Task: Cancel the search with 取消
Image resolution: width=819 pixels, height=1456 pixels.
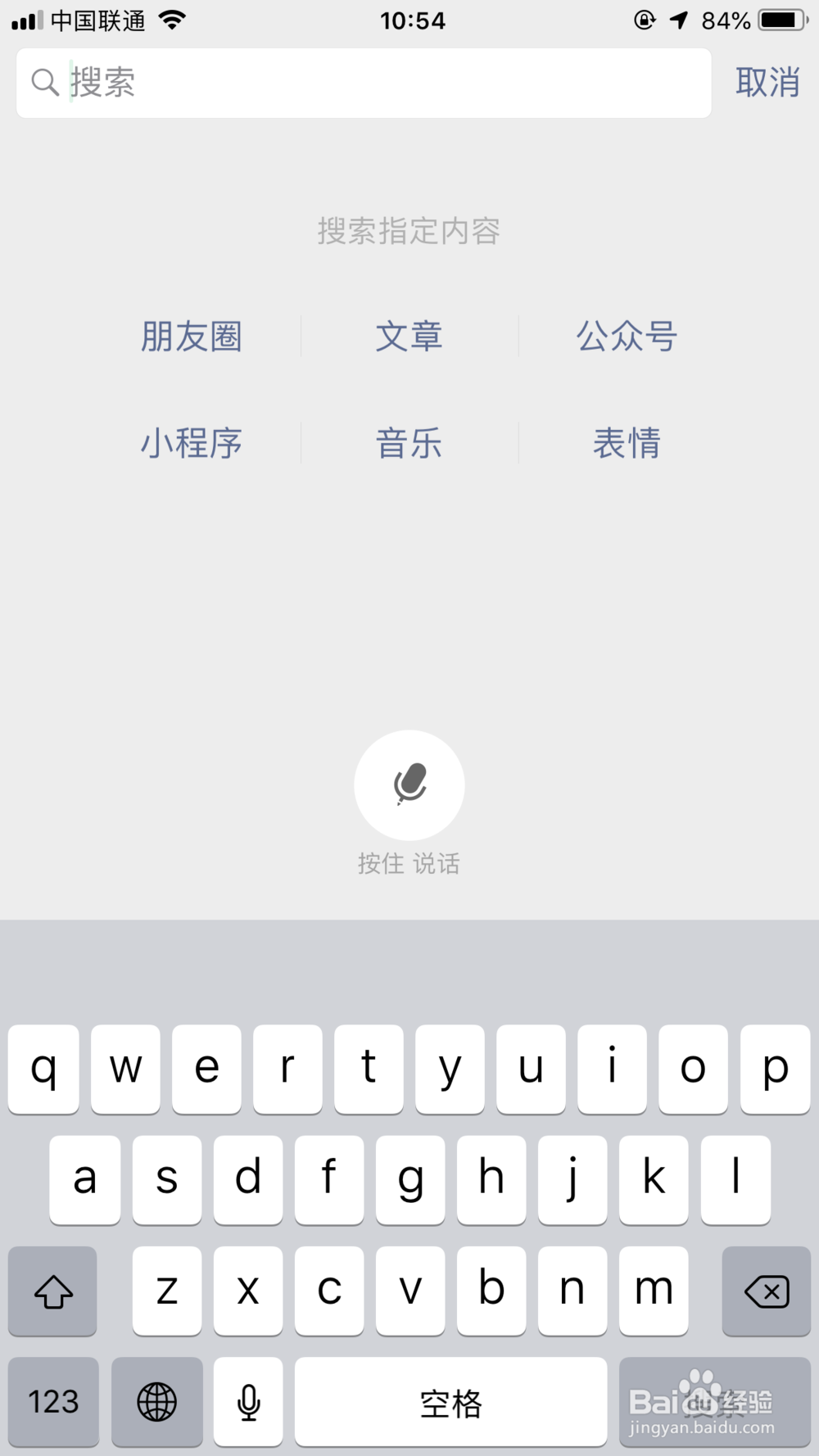Action: click(x=768, y=83)
